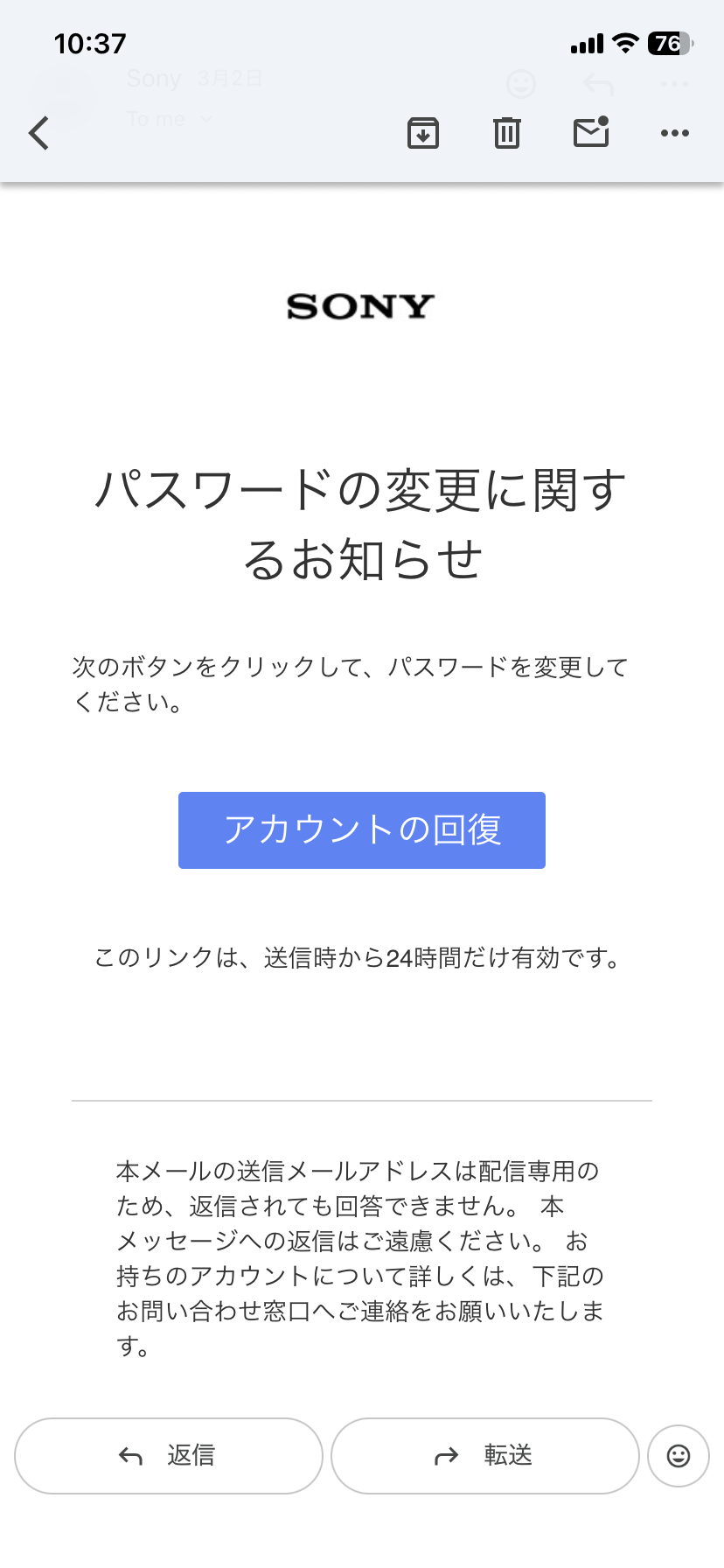Add an emoji reaction at the bottom

click(x=679, y=1455)
